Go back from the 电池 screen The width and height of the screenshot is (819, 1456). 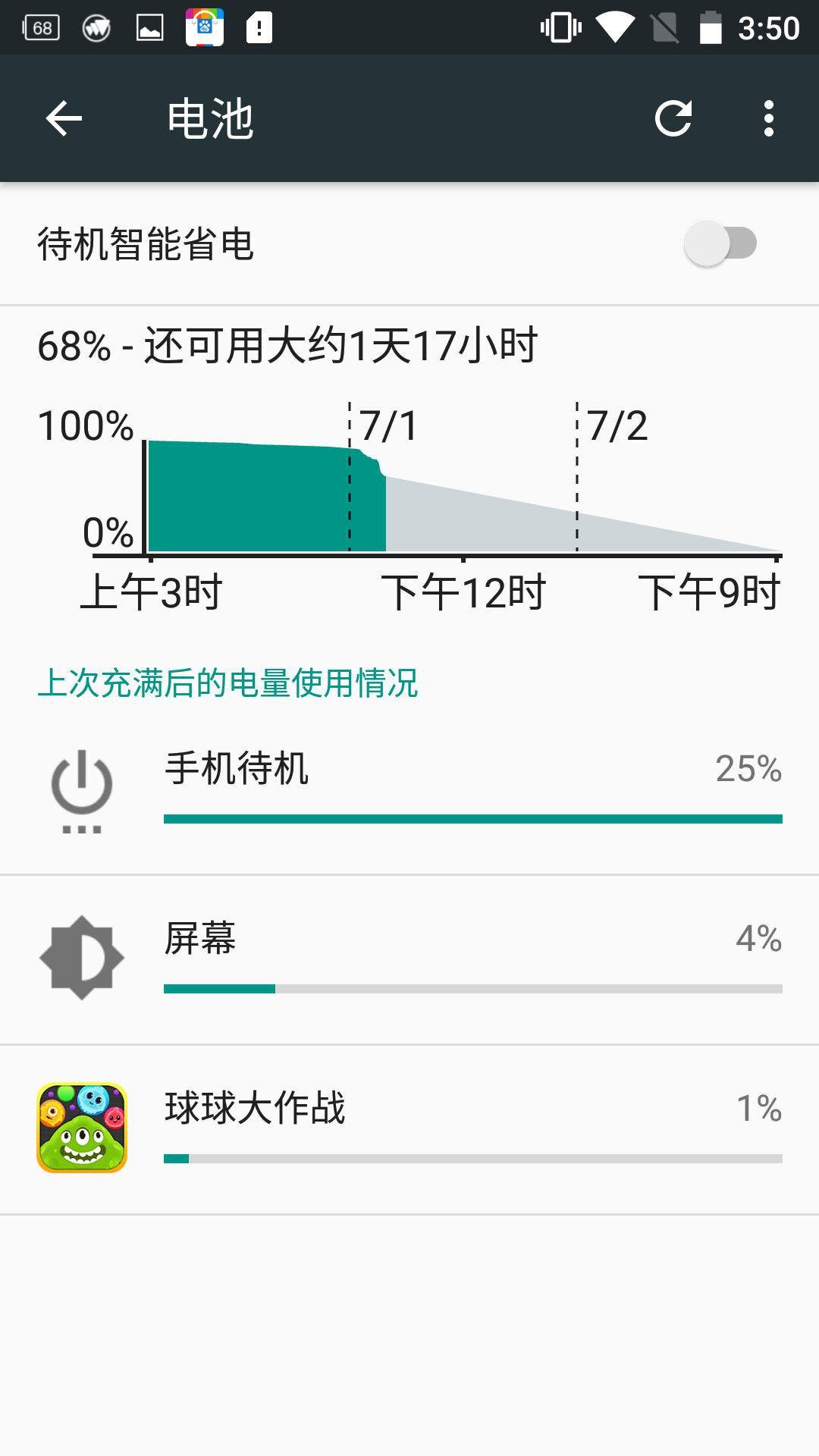tap(64, 118)
